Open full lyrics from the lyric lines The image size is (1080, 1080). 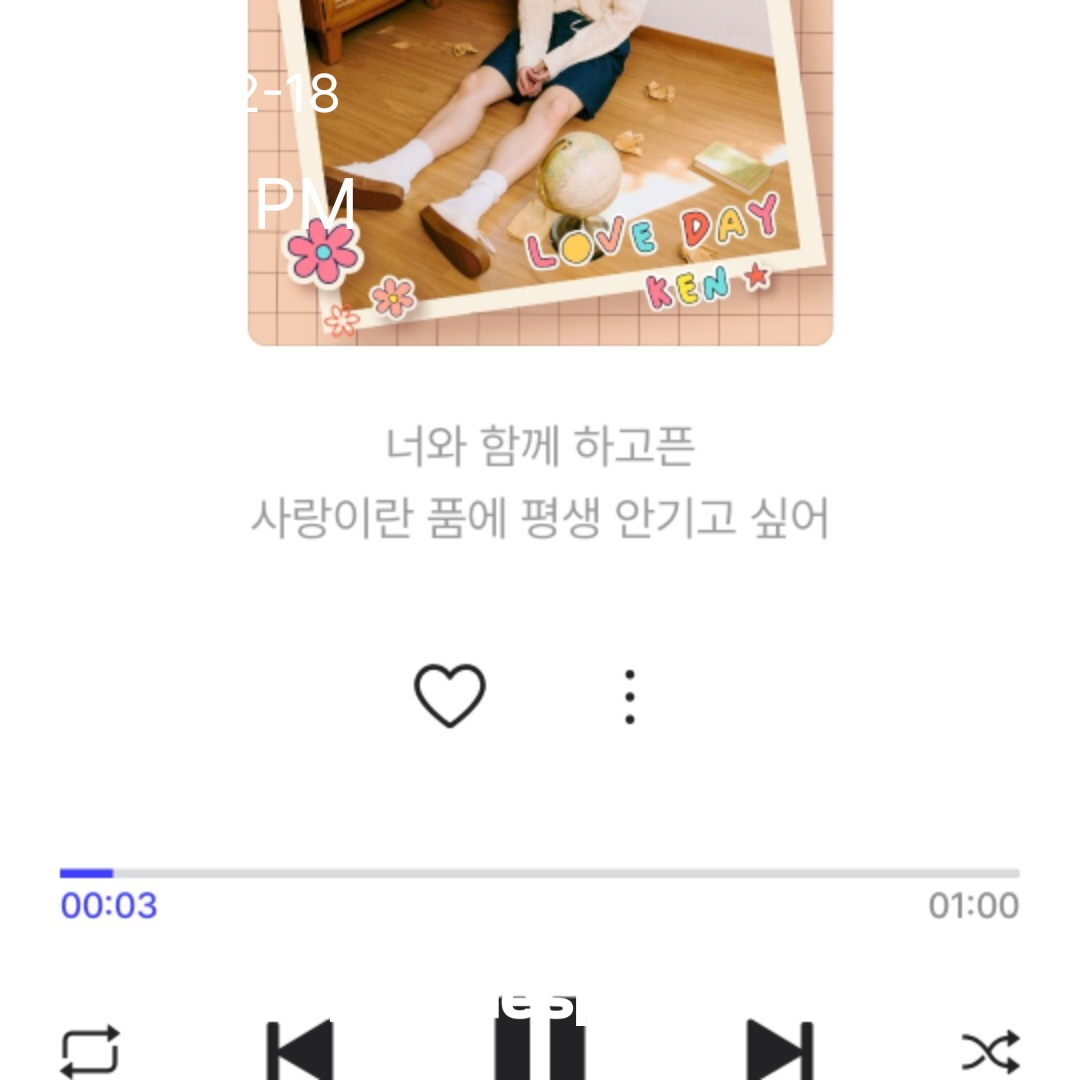coord(540,482)
